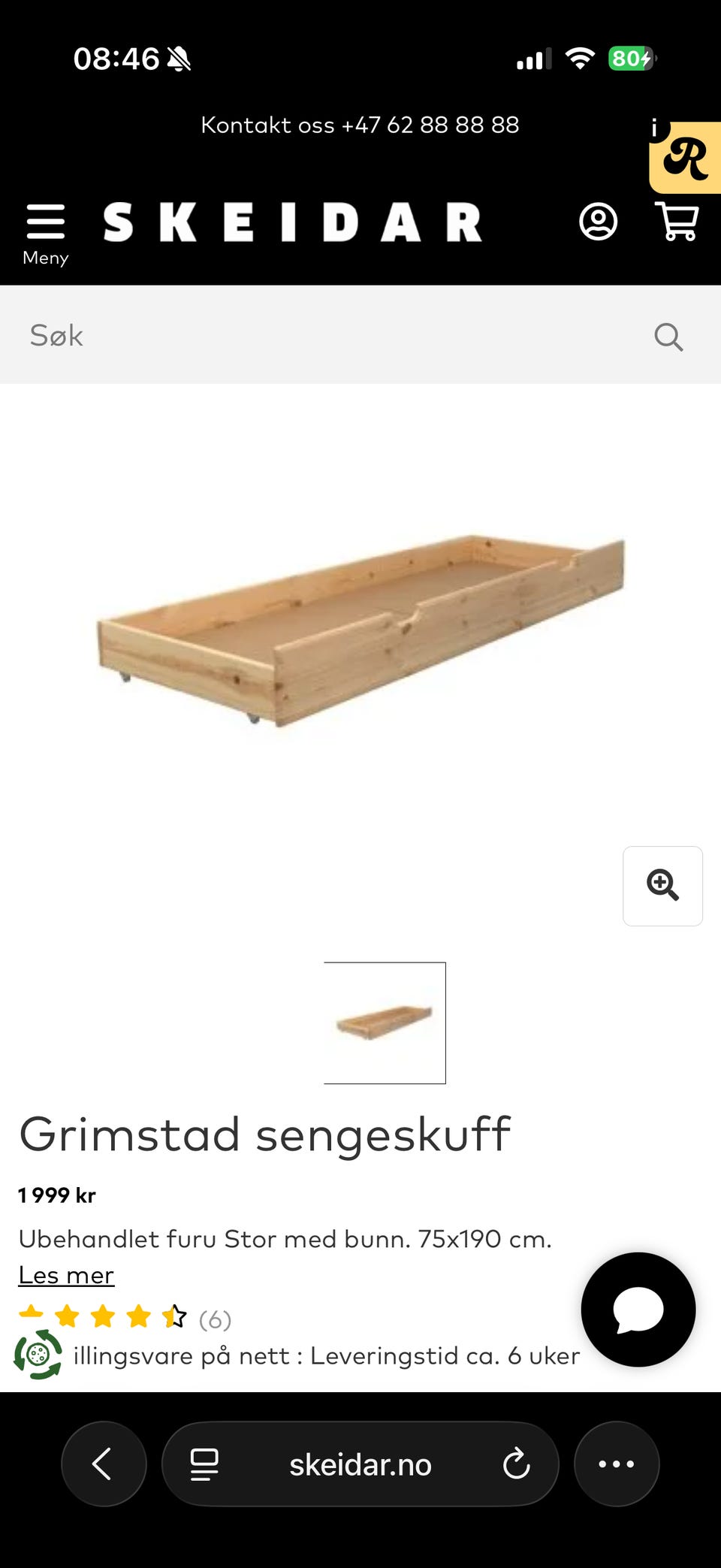Open skeidar.no address bar
721x1568 pixels.
pos(360,1464)
